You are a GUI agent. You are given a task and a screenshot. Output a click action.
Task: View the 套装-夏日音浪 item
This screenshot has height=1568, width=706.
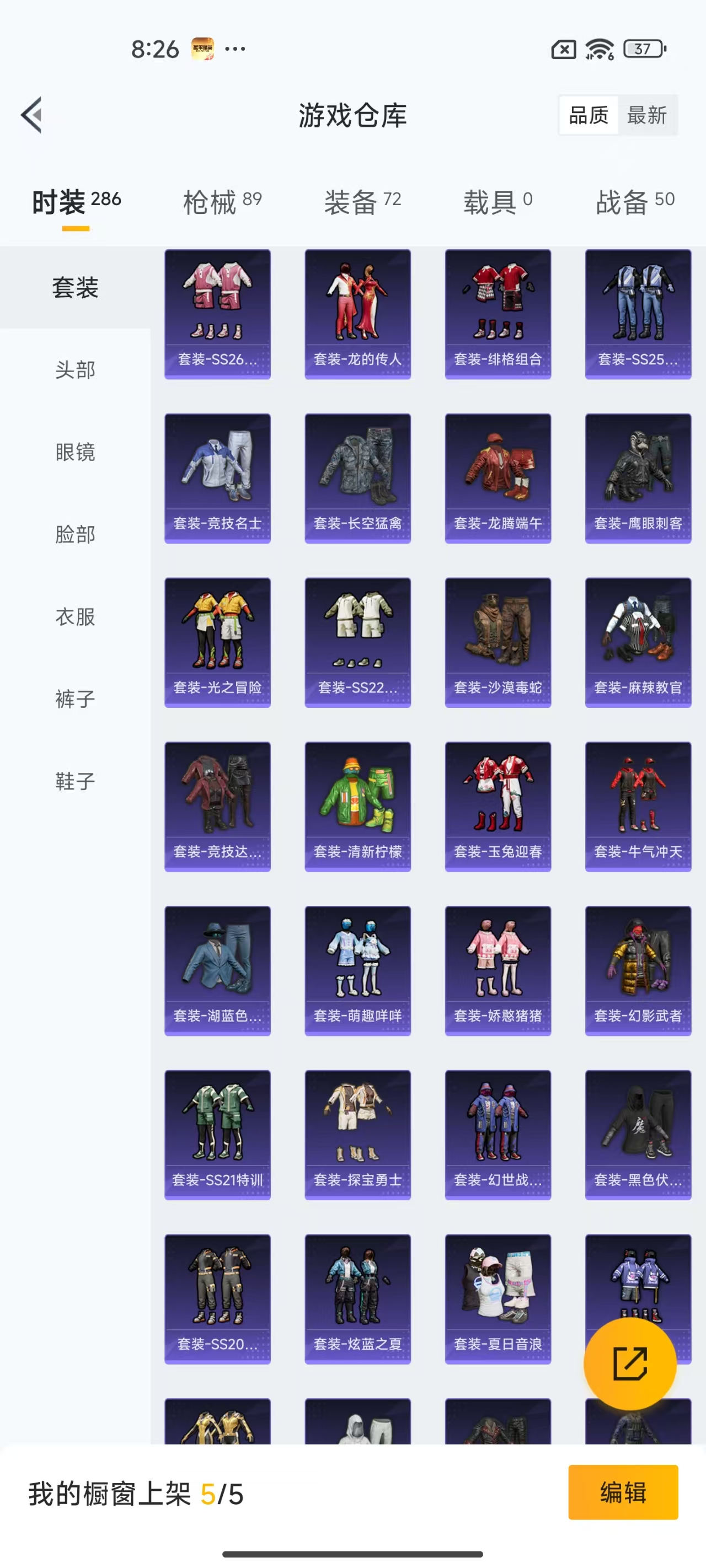click(x=498, y=1299)
